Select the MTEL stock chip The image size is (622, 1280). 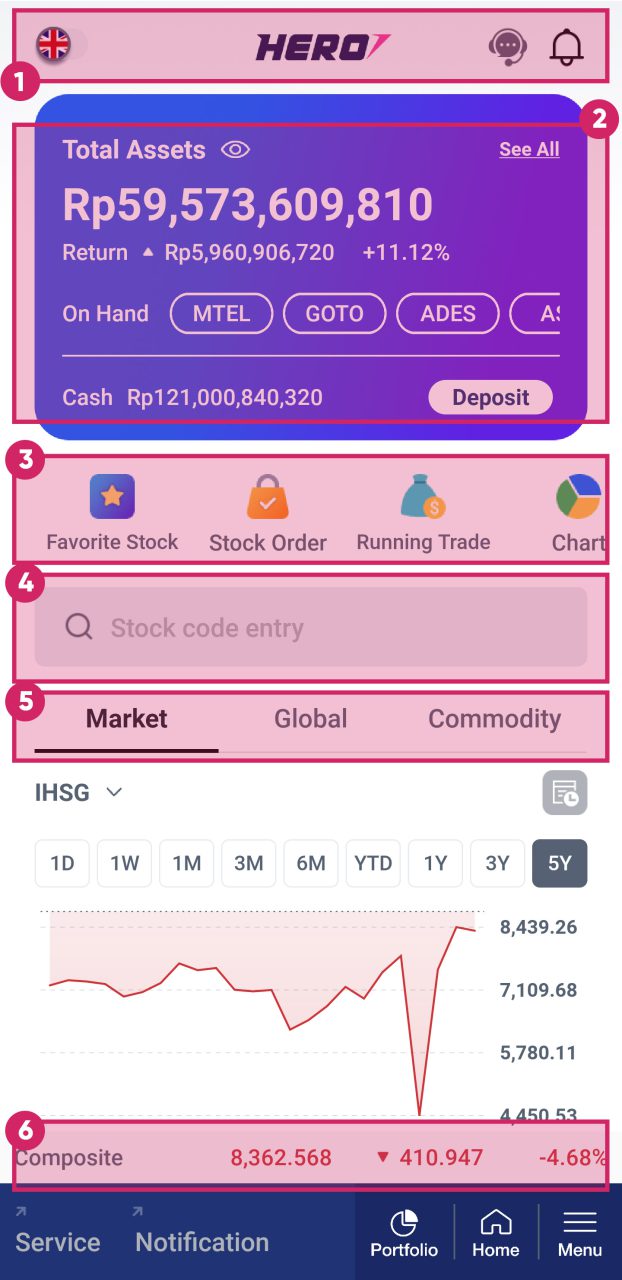click(x=221, y=313)
